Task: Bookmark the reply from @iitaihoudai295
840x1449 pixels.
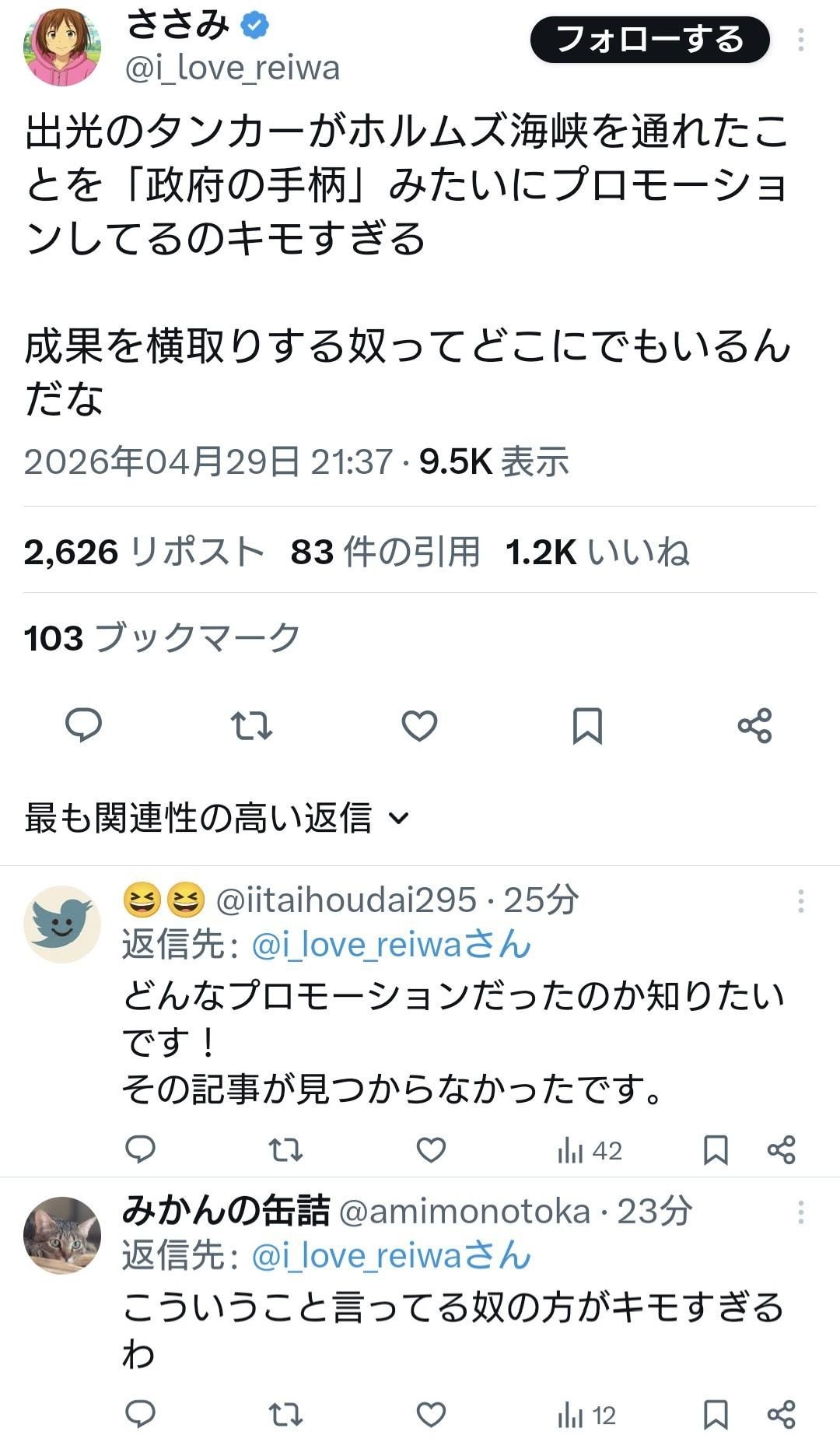Action: (715, 1149)
